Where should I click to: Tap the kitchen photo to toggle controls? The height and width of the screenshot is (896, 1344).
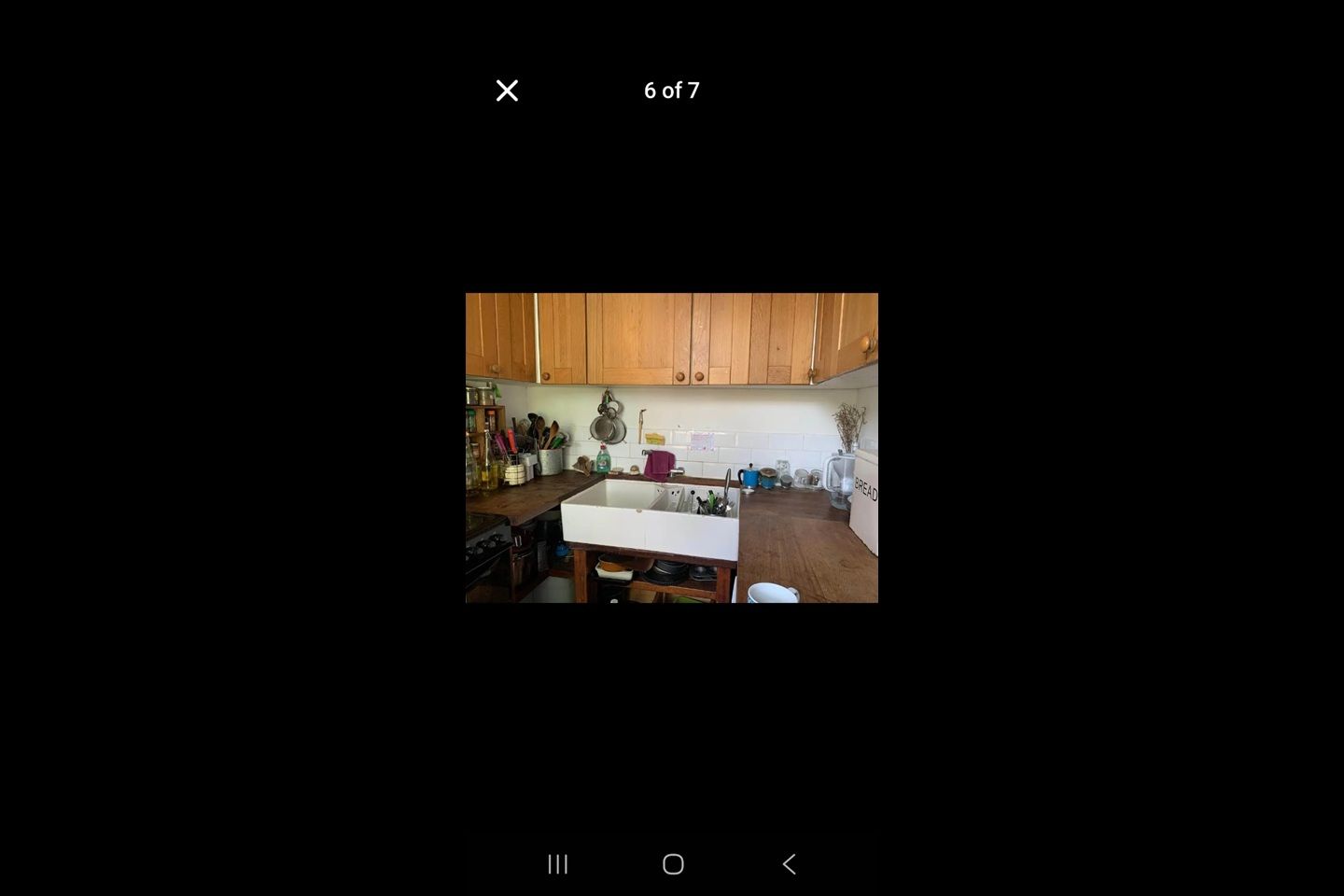(672, 448)
